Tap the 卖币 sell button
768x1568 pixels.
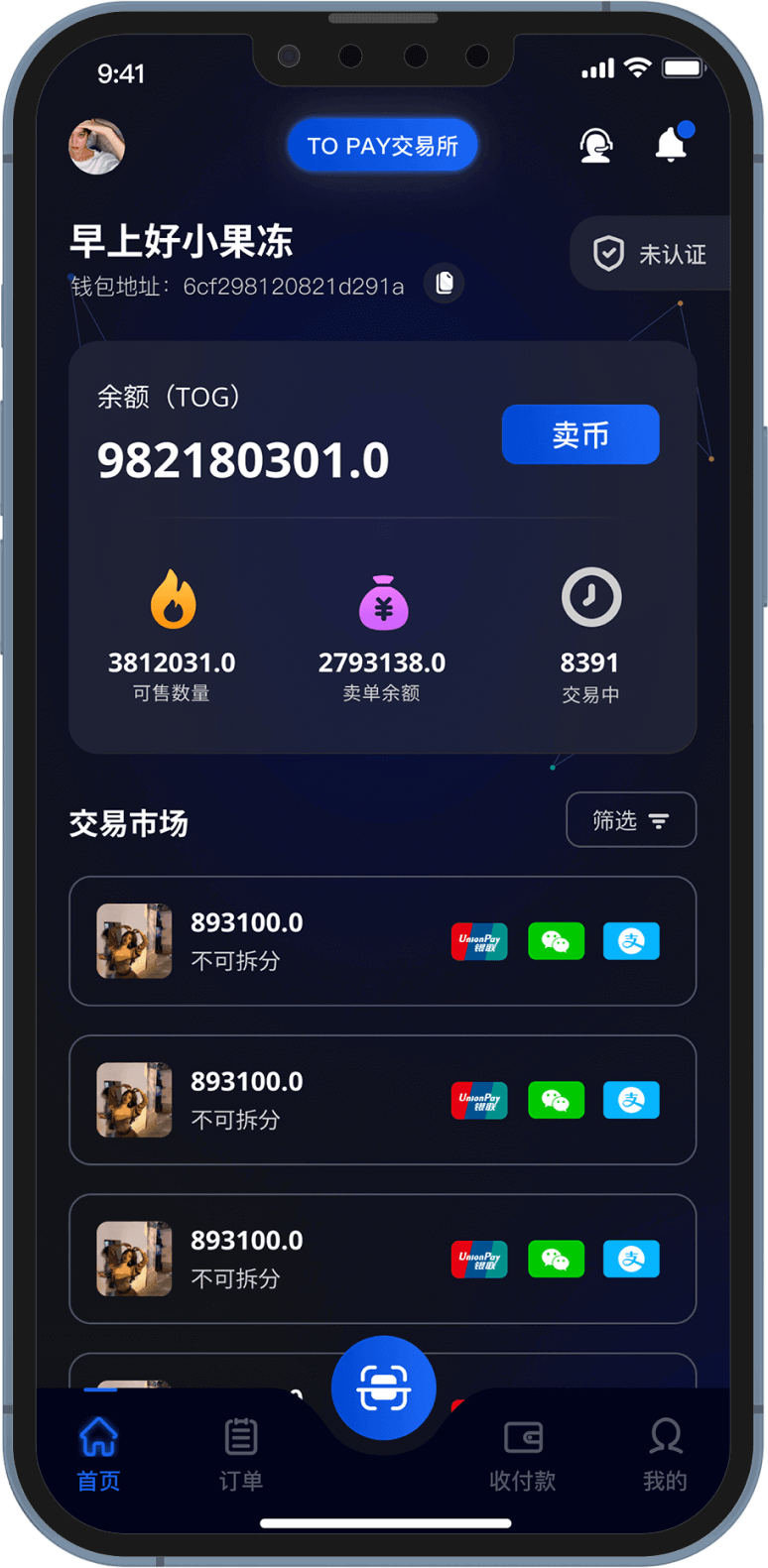[x=580, y=434]
